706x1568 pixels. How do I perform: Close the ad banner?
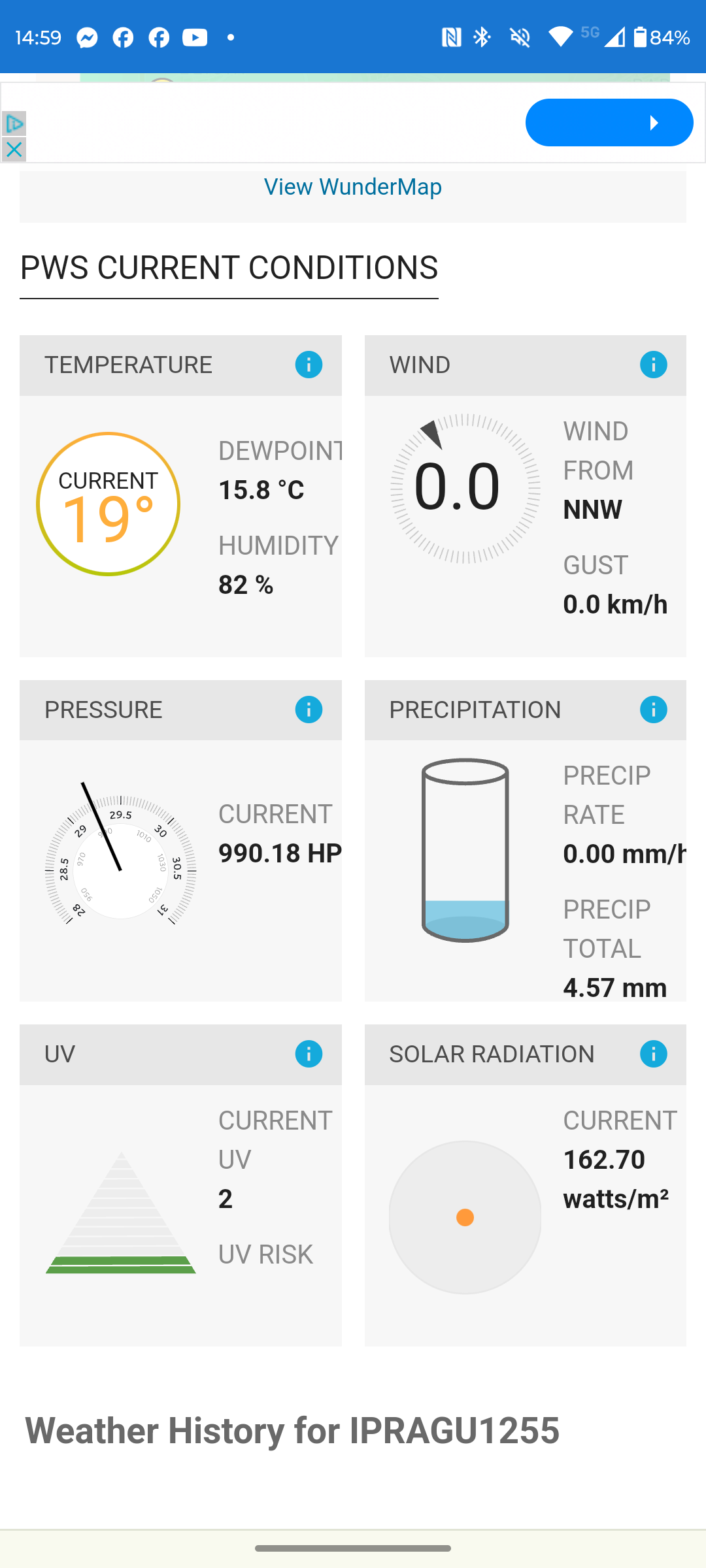coord(14,150)
